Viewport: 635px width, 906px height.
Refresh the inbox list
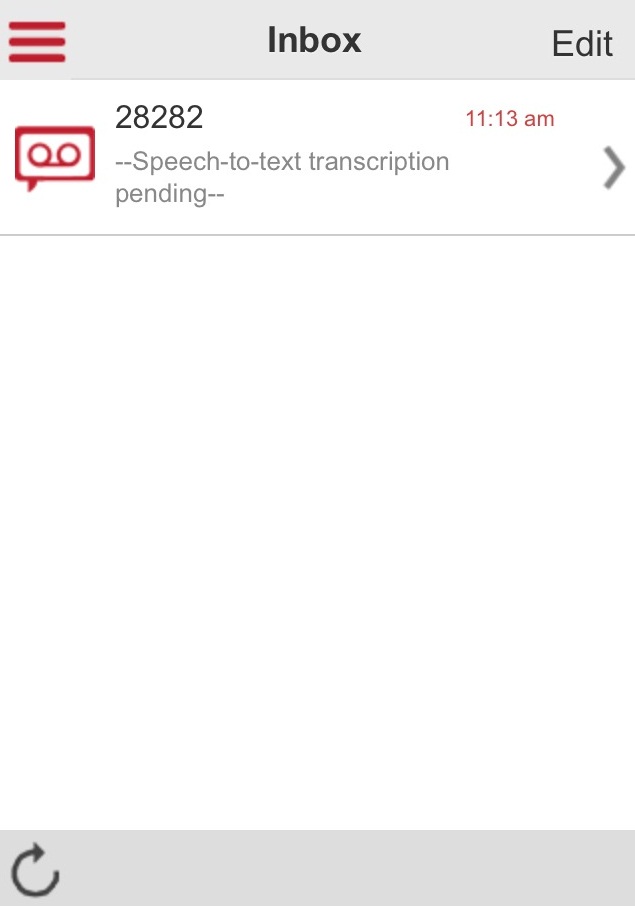click(36, 868)
